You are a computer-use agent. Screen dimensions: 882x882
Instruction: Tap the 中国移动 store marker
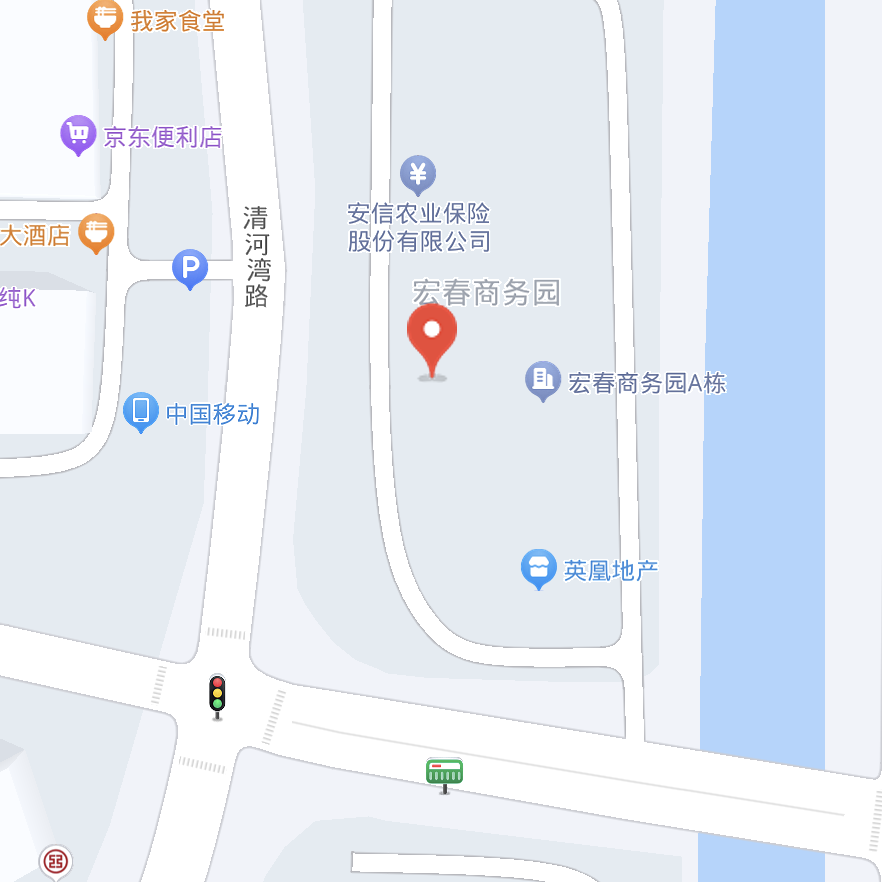[x=141, y=410]
